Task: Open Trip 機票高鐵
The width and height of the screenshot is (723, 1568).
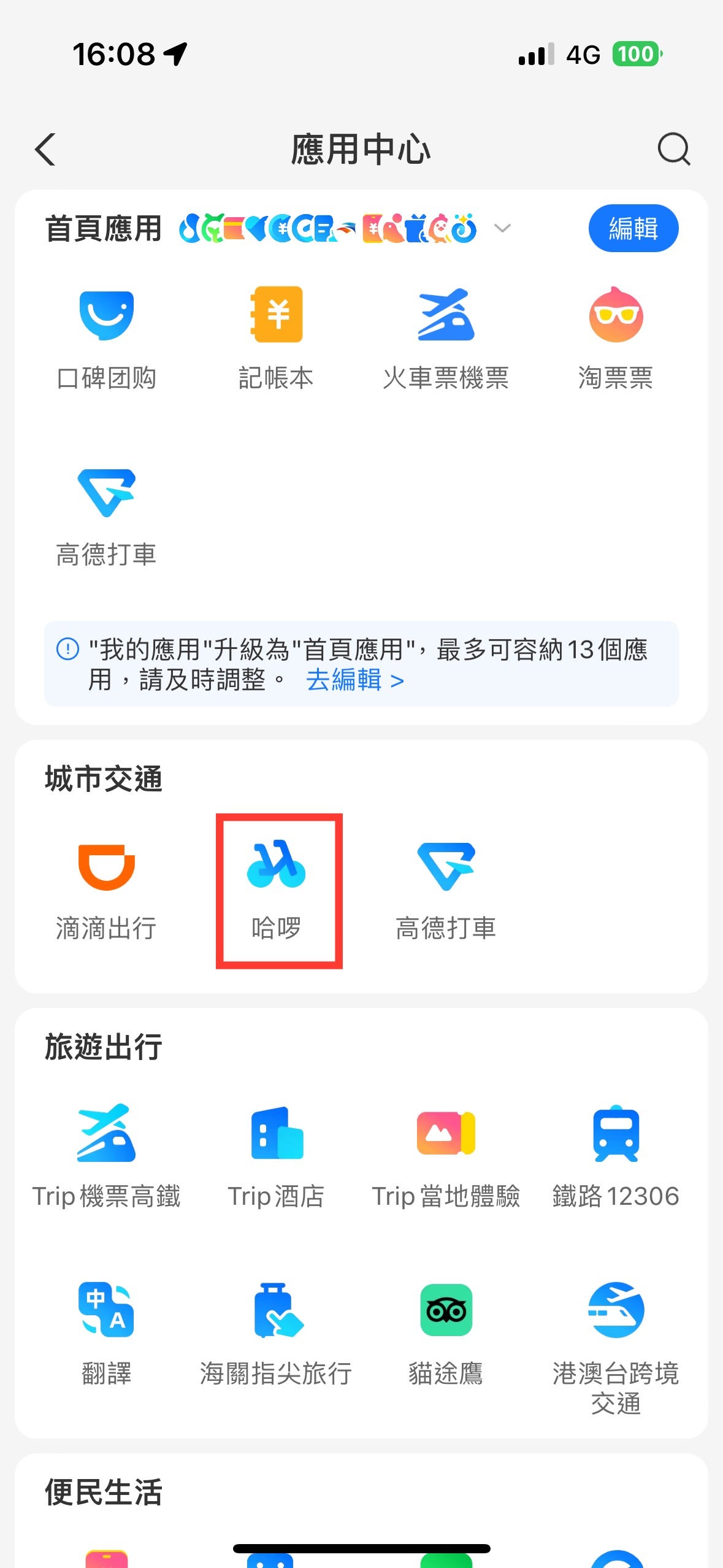Action: [107, 1156]
